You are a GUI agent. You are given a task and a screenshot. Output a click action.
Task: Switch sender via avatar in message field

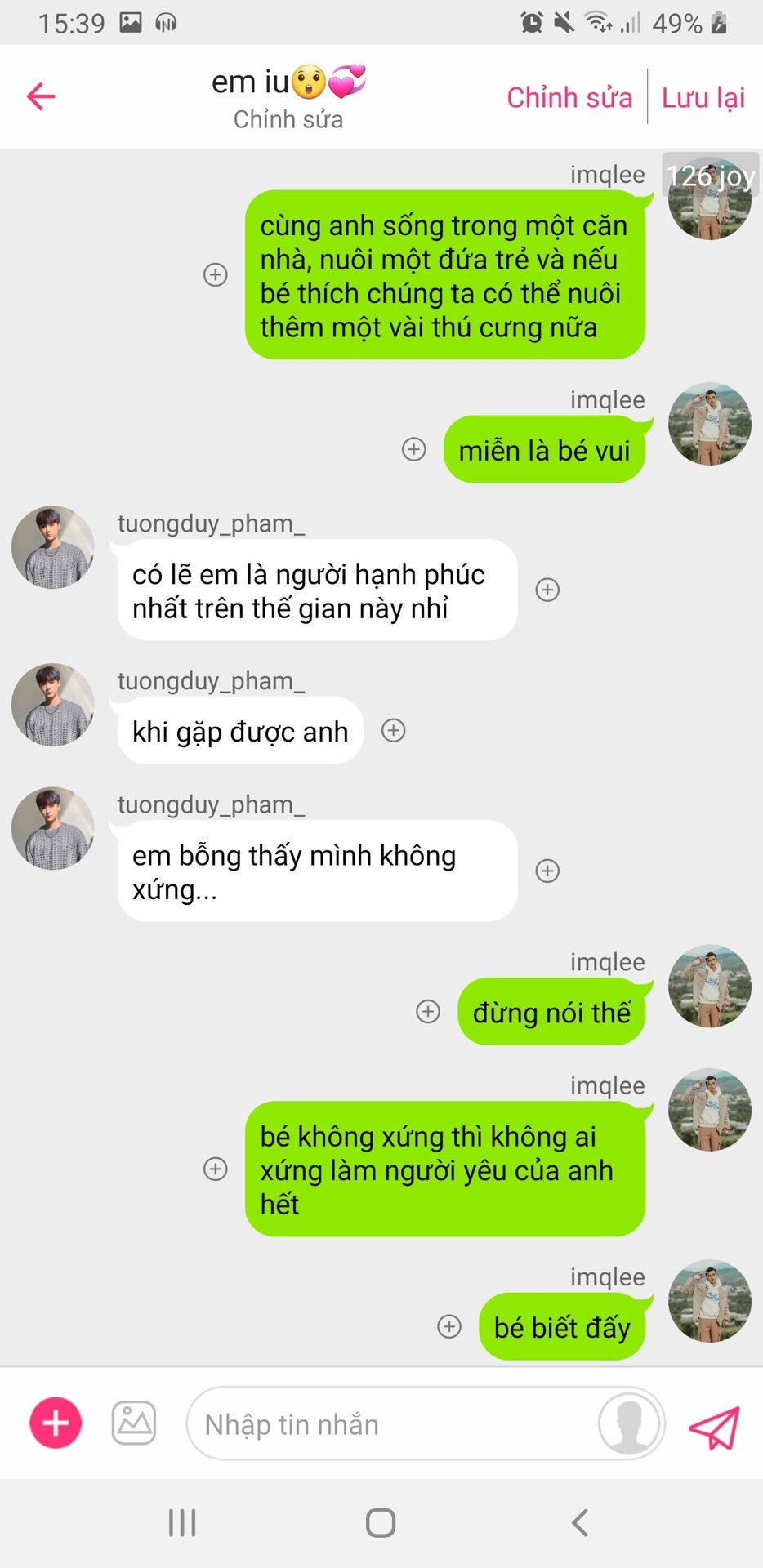[x=628, y=1423]
